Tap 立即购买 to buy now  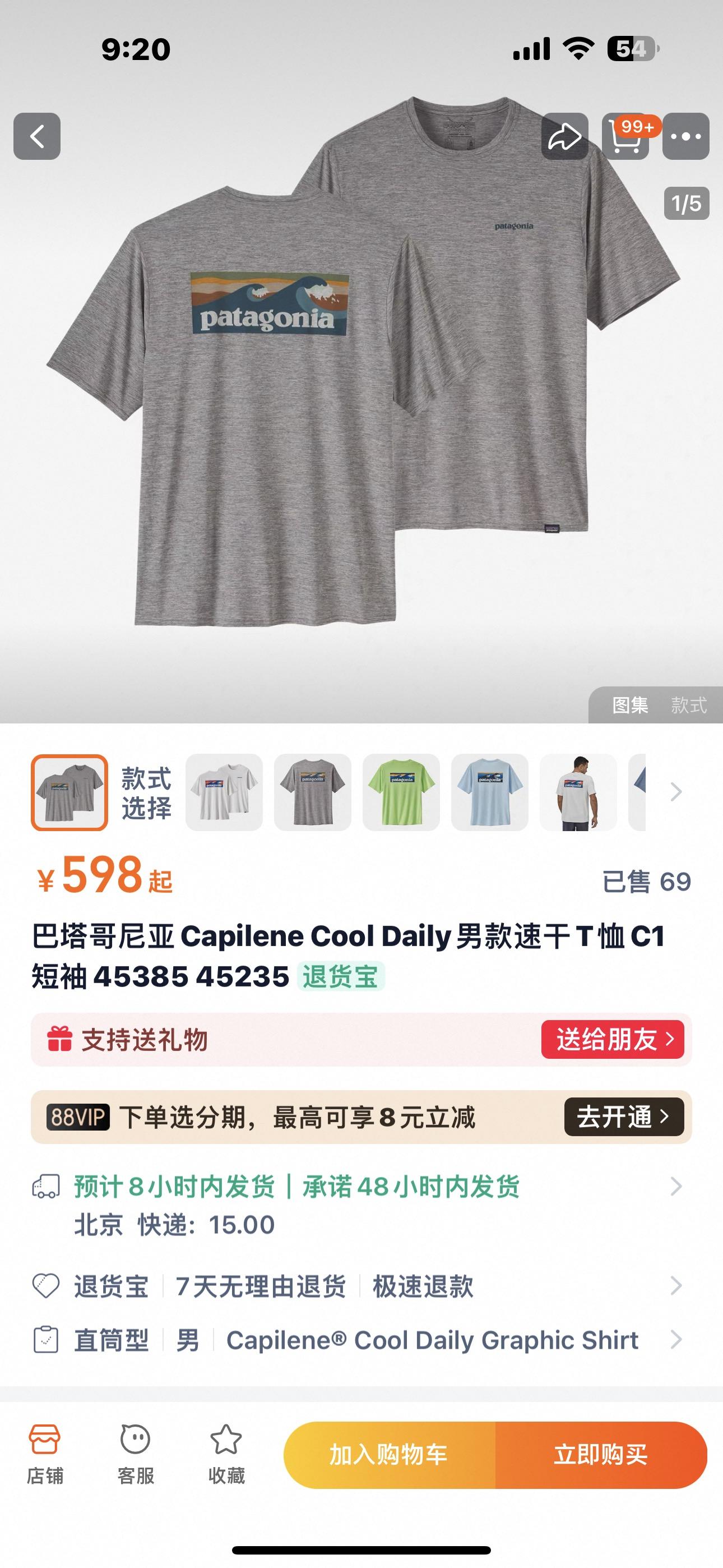pyautogui.click(x=601, y=1455)
